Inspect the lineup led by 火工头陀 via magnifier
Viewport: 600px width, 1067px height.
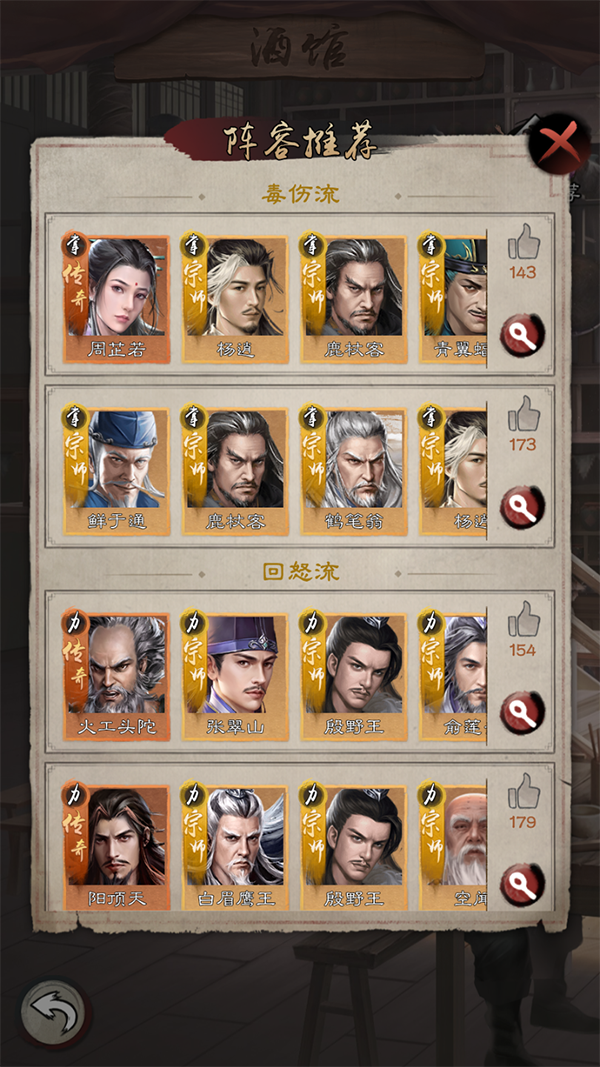pos(522,713)
